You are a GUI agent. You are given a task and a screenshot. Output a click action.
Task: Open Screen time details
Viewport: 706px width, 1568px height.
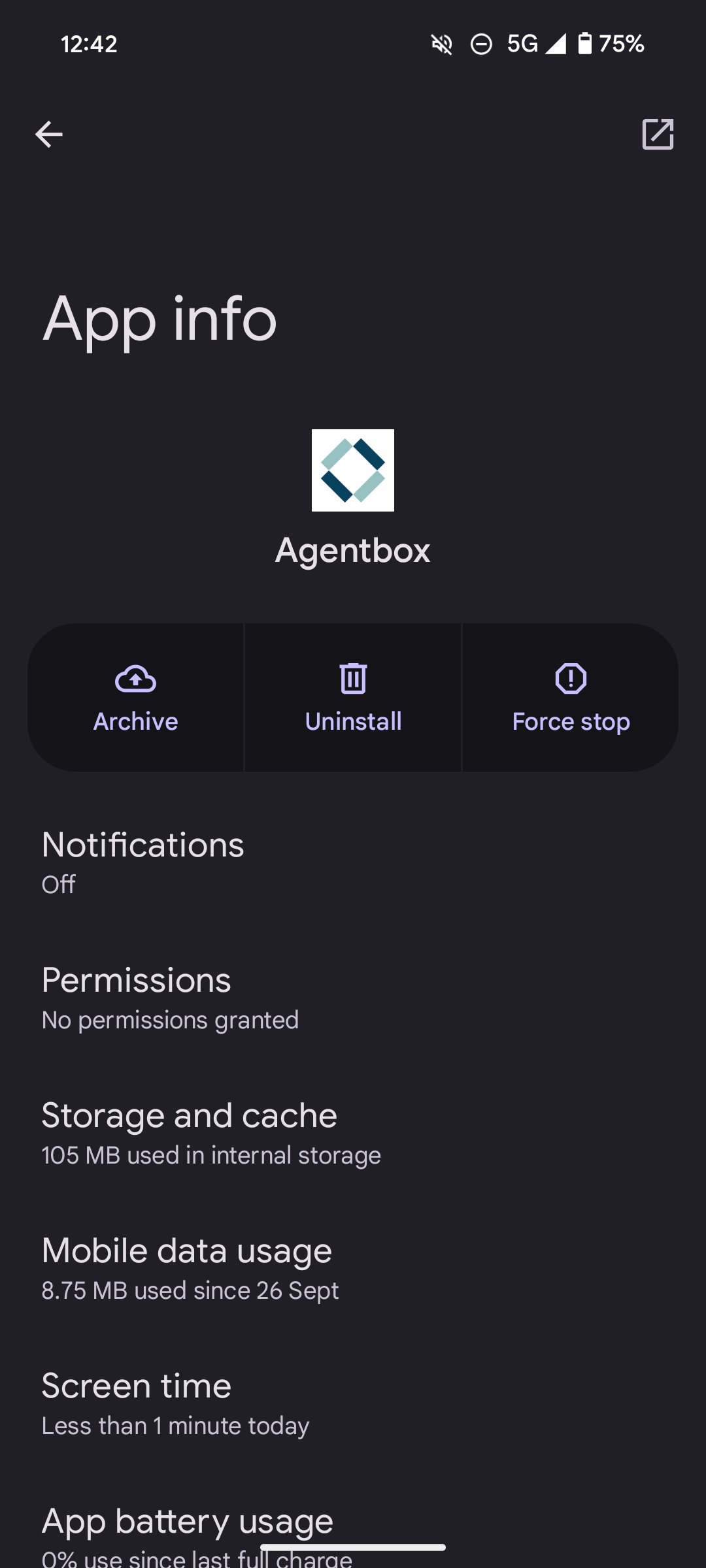click(x=353, y=1403)
